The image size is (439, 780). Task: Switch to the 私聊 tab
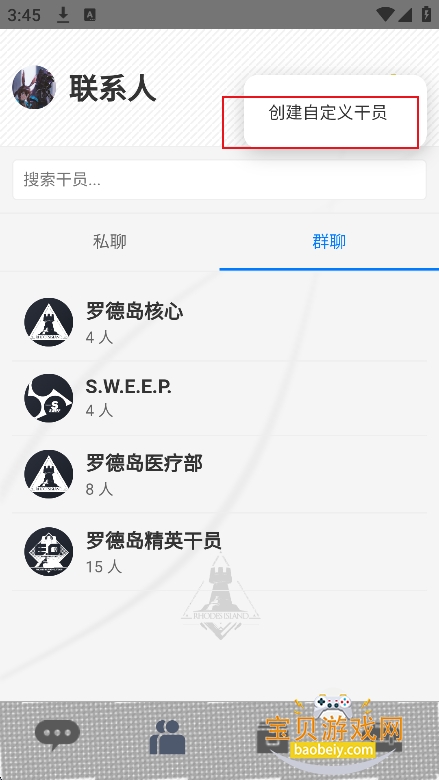tap(109, 242)
